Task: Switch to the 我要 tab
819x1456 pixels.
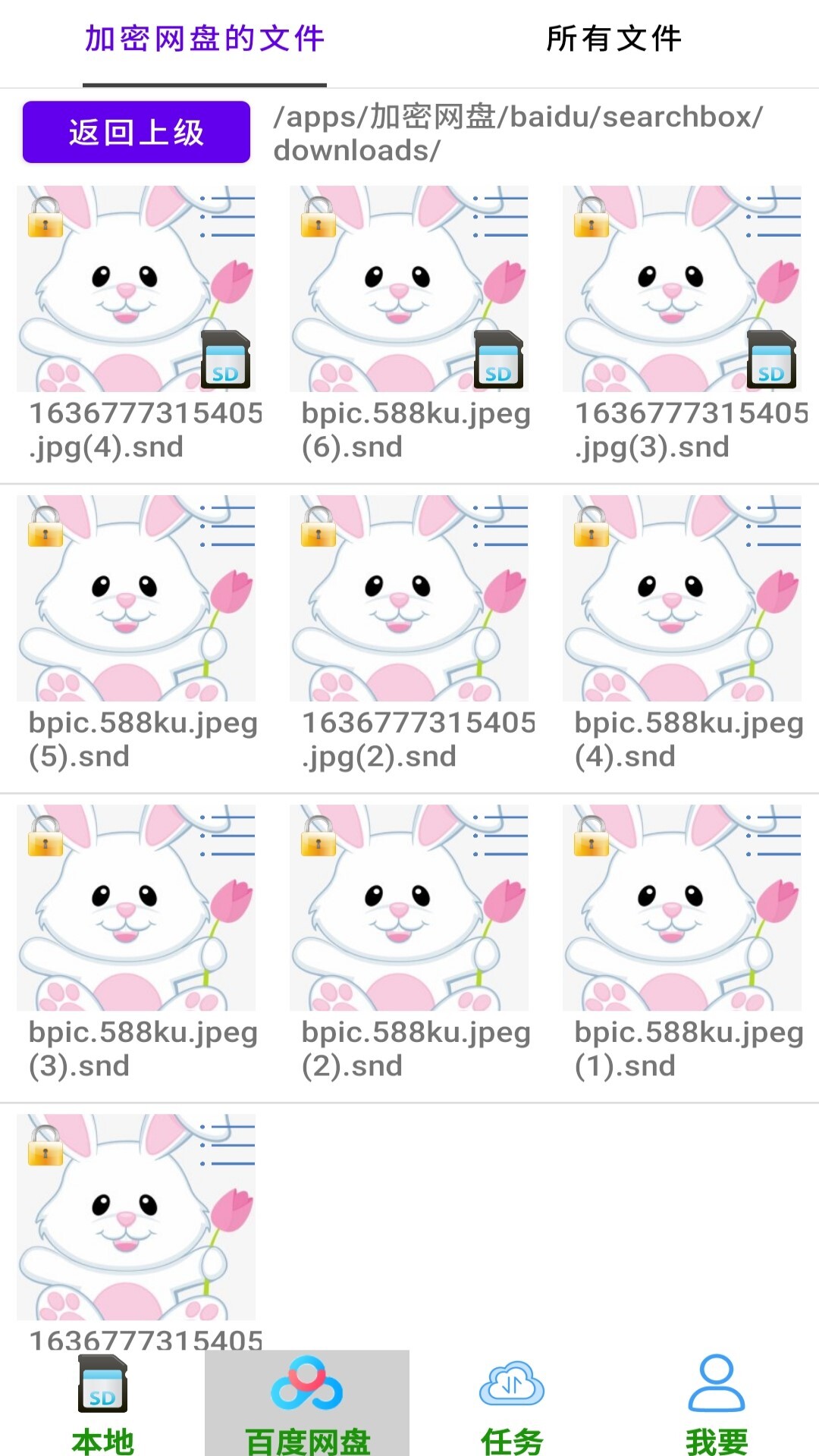Action: tap(717, 1404)
